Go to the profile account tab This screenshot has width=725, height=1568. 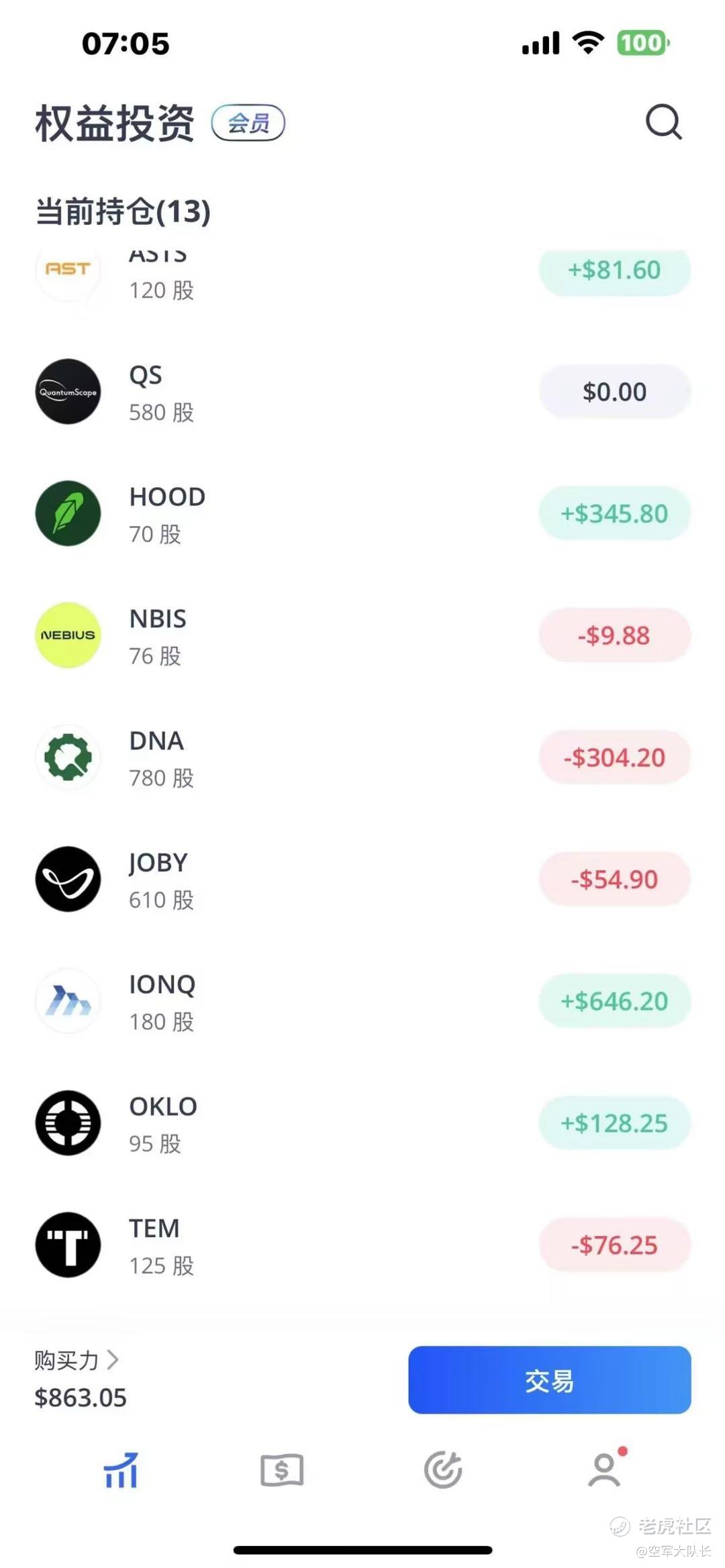coord(604,1470)
